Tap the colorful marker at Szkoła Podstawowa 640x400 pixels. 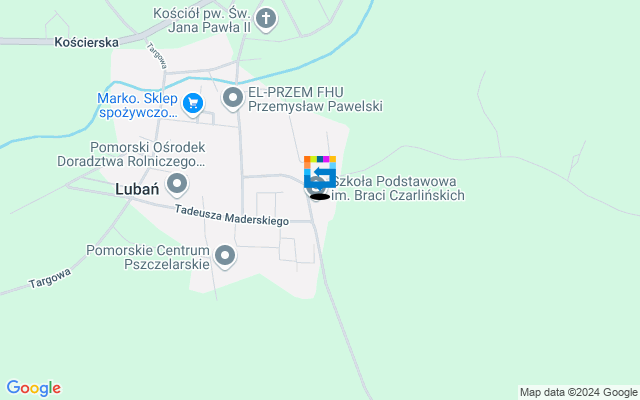[x=320, y=171]
